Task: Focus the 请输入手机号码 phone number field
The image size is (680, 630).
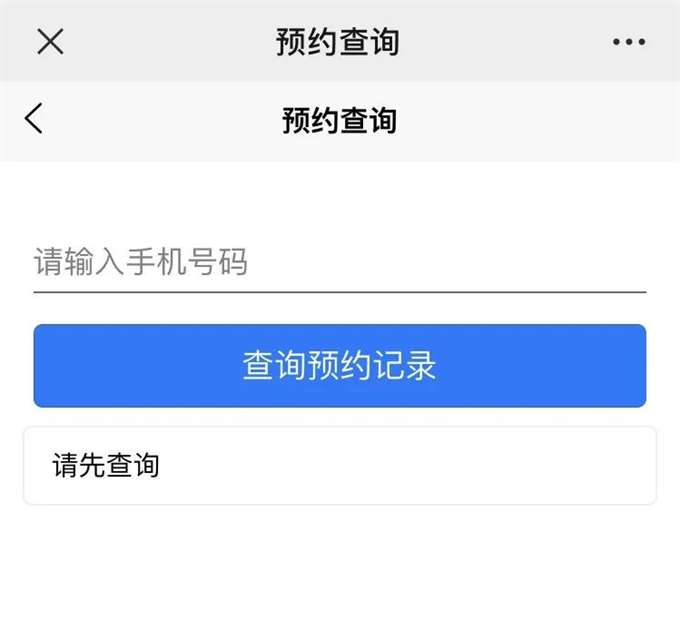Action: coord(339,264)
